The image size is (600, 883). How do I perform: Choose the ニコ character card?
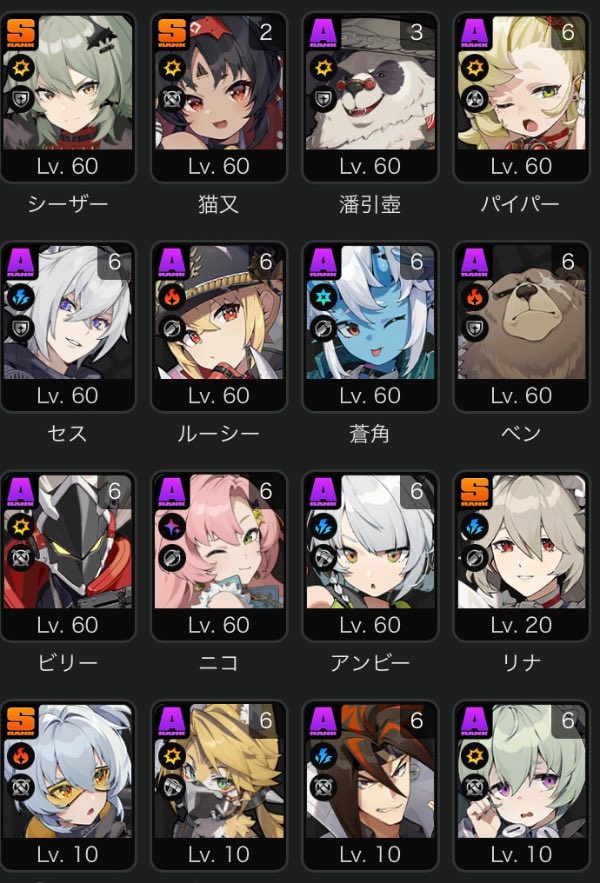coord(219,555)
